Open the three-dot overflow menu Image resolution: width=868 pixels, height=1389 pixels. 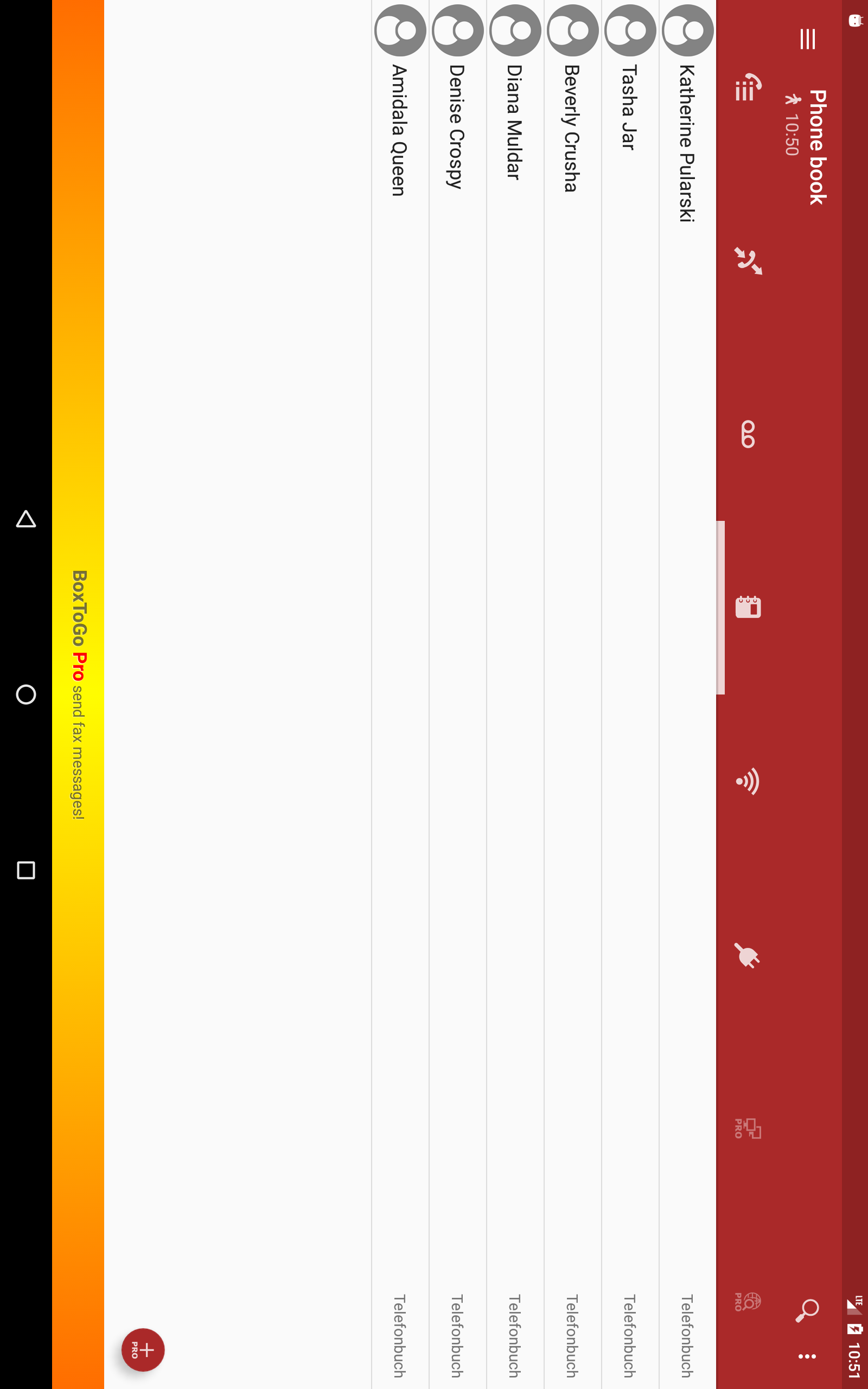[x=807, y=1356]
